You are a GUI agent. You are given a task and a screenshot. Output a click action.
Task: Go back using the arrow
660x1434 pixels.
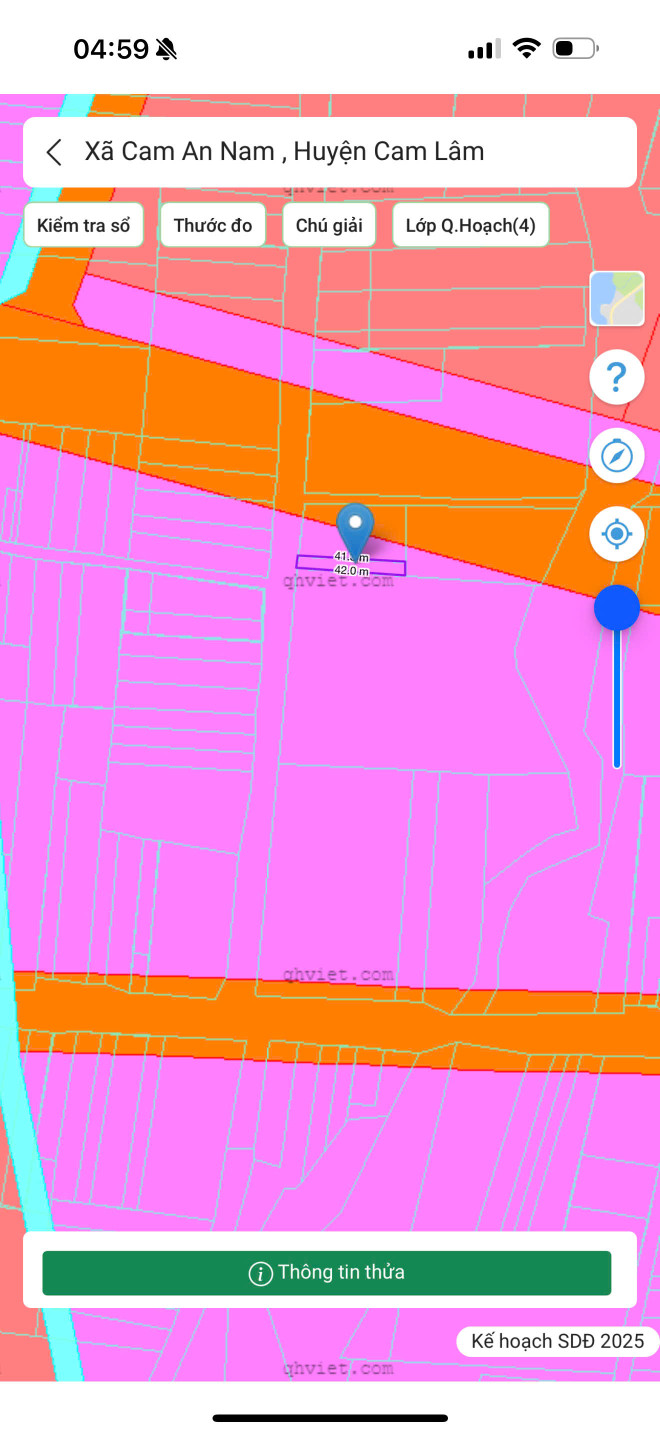click(x=54, y=152)
